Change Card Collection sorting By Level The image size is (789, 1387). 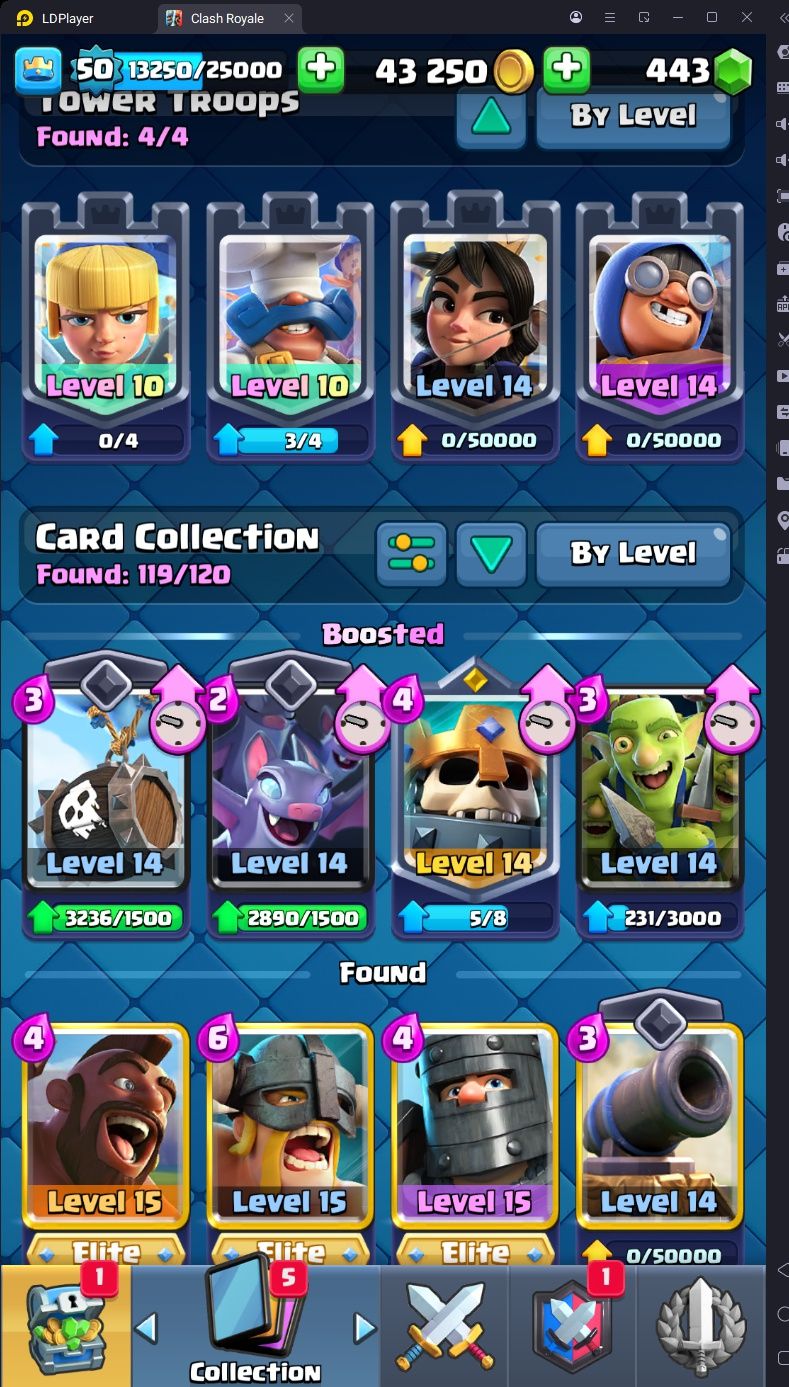(633, 553)
